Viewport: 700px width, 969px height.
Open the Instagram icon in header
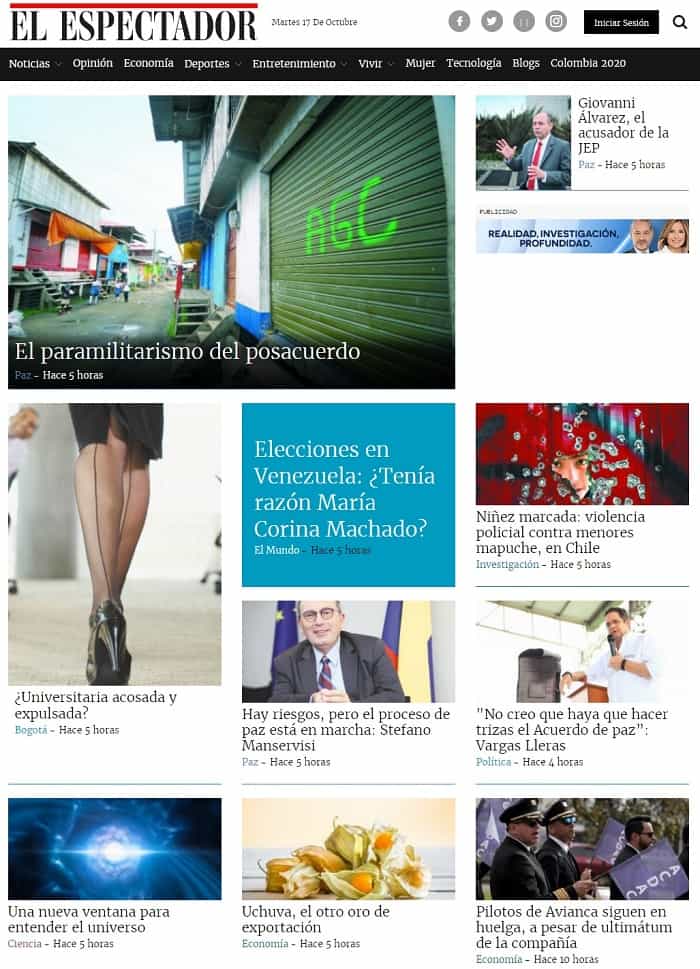[556, 21]
